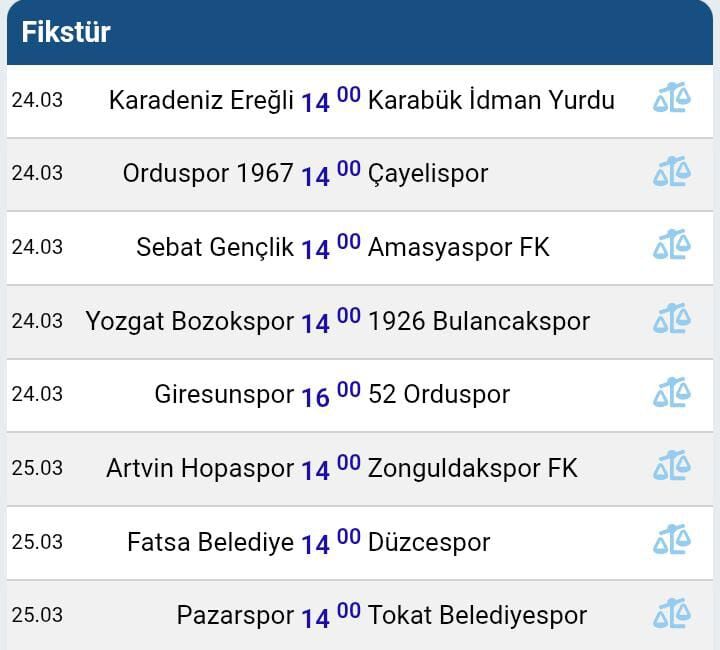Compare Giresunspor and 52 Orduspor
720x650 pixels.
click(x=671, y=393)
